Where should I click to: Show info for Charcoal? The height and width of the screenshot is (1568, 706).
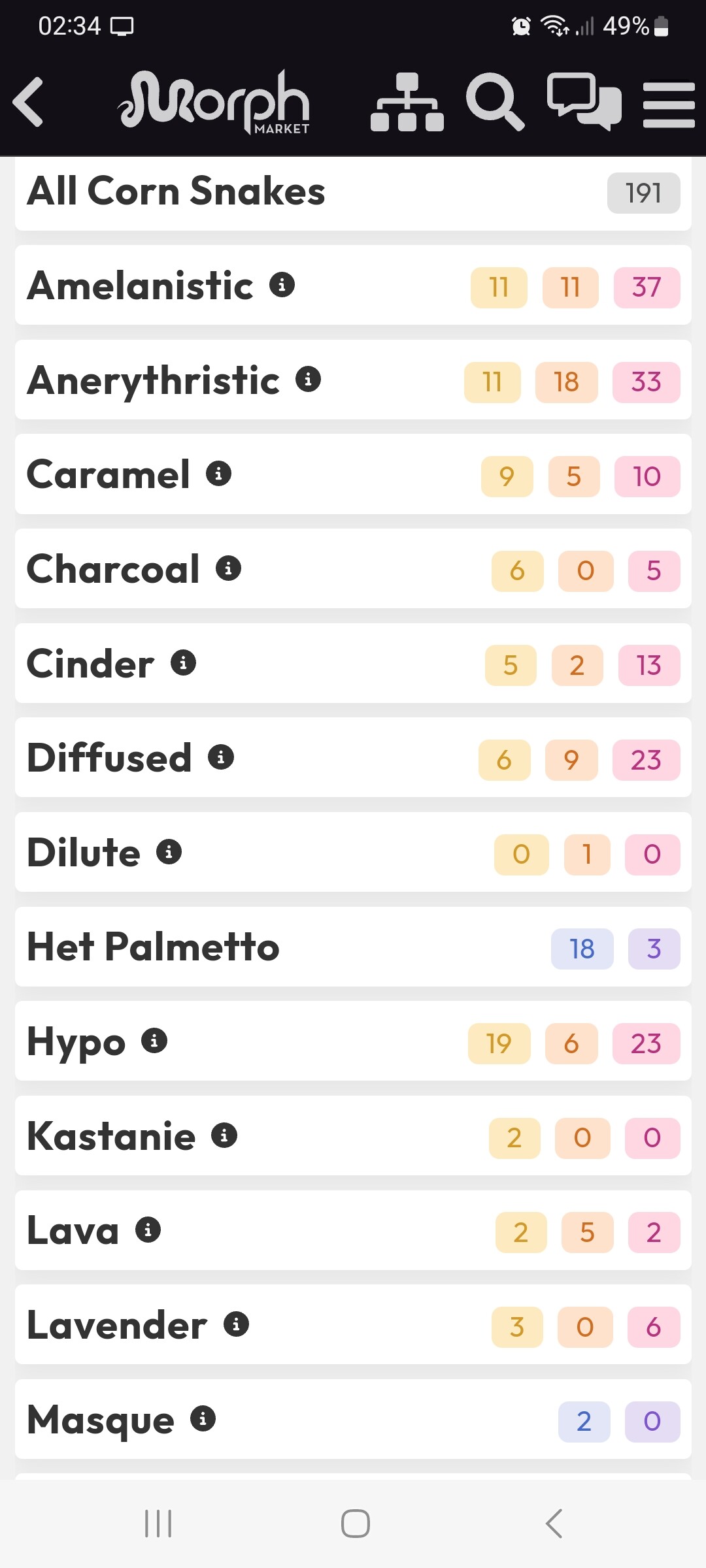pos(228,568)
